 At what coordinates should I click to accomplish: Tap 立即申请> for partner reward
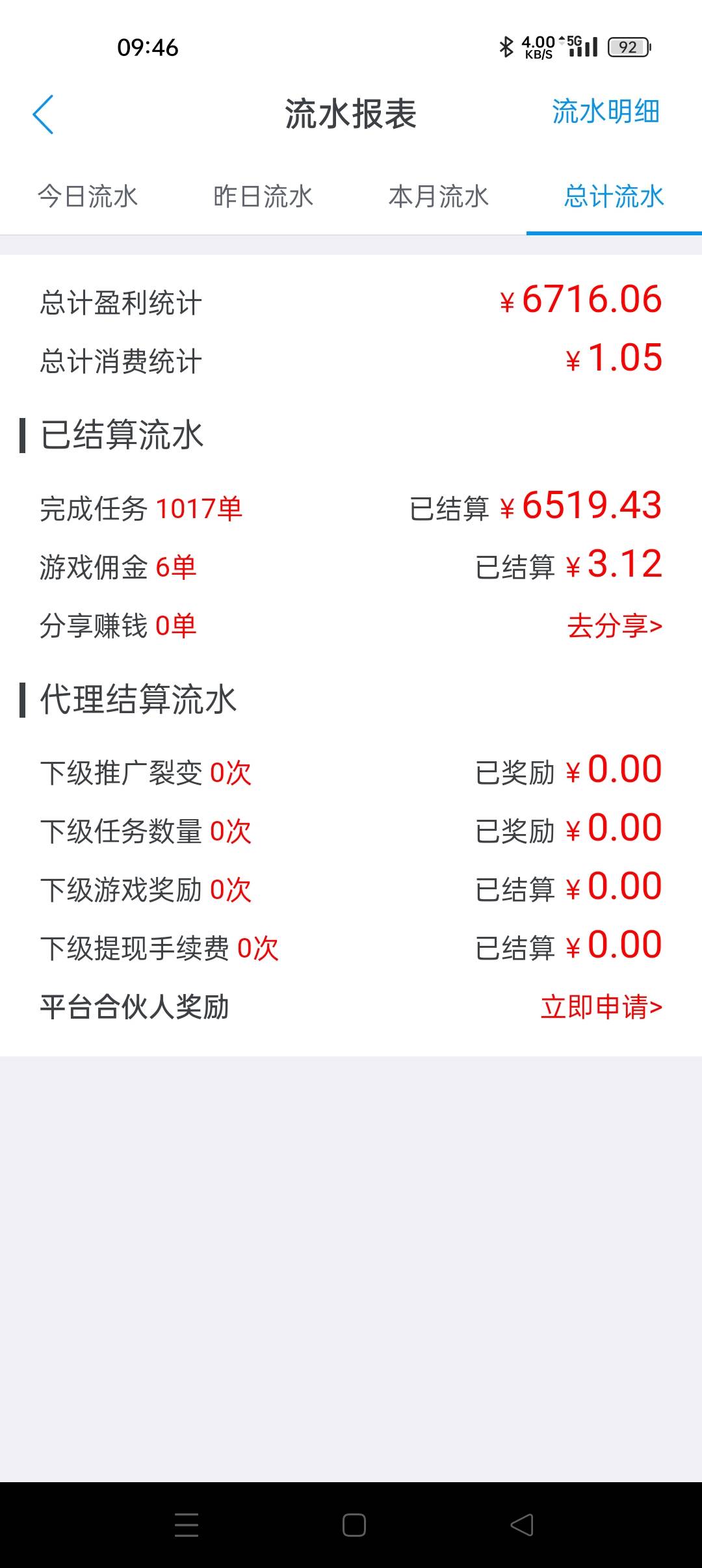coord(601,1007)
